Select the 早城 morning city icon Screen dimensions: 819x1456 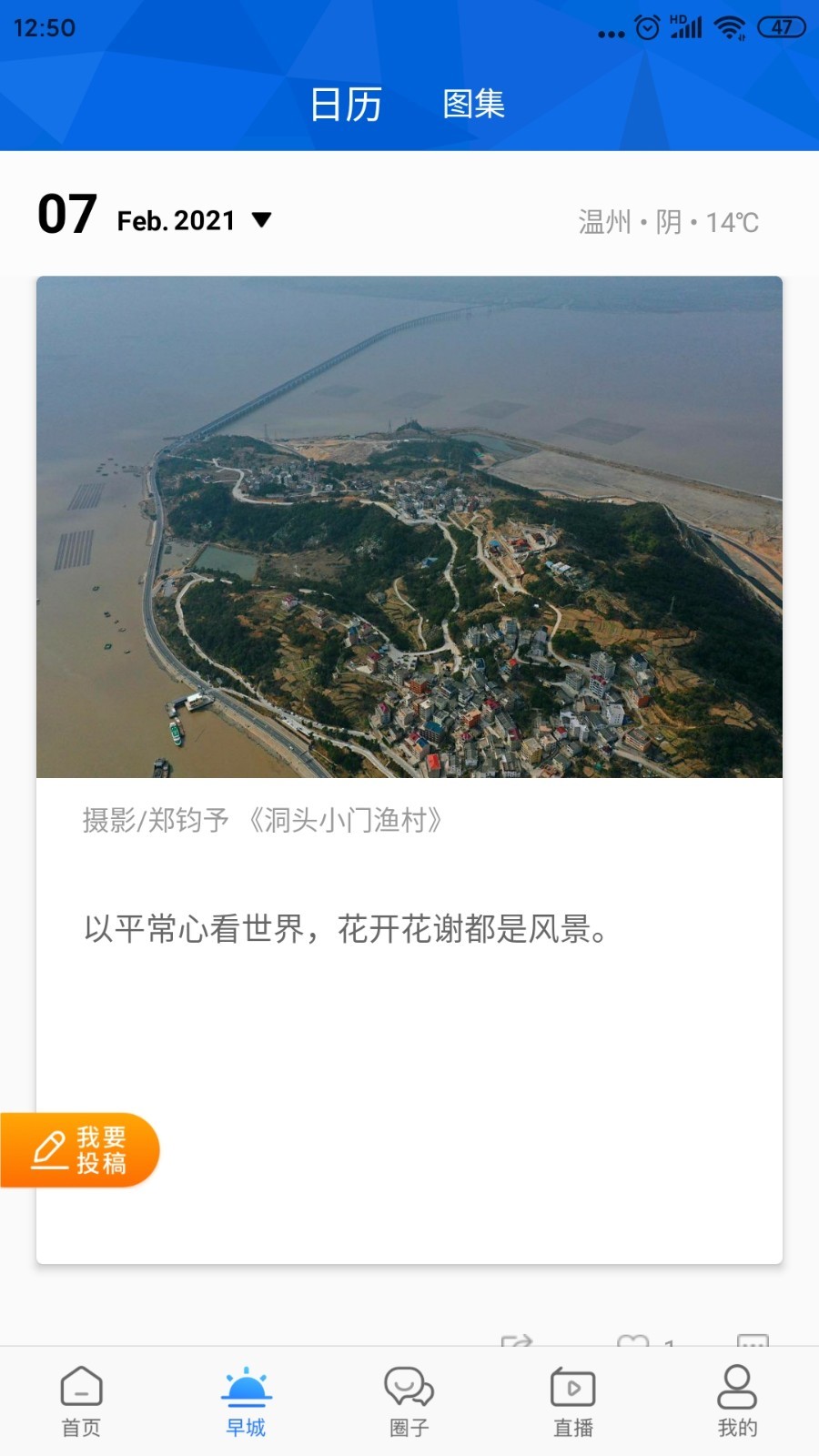pos(245,1388)
